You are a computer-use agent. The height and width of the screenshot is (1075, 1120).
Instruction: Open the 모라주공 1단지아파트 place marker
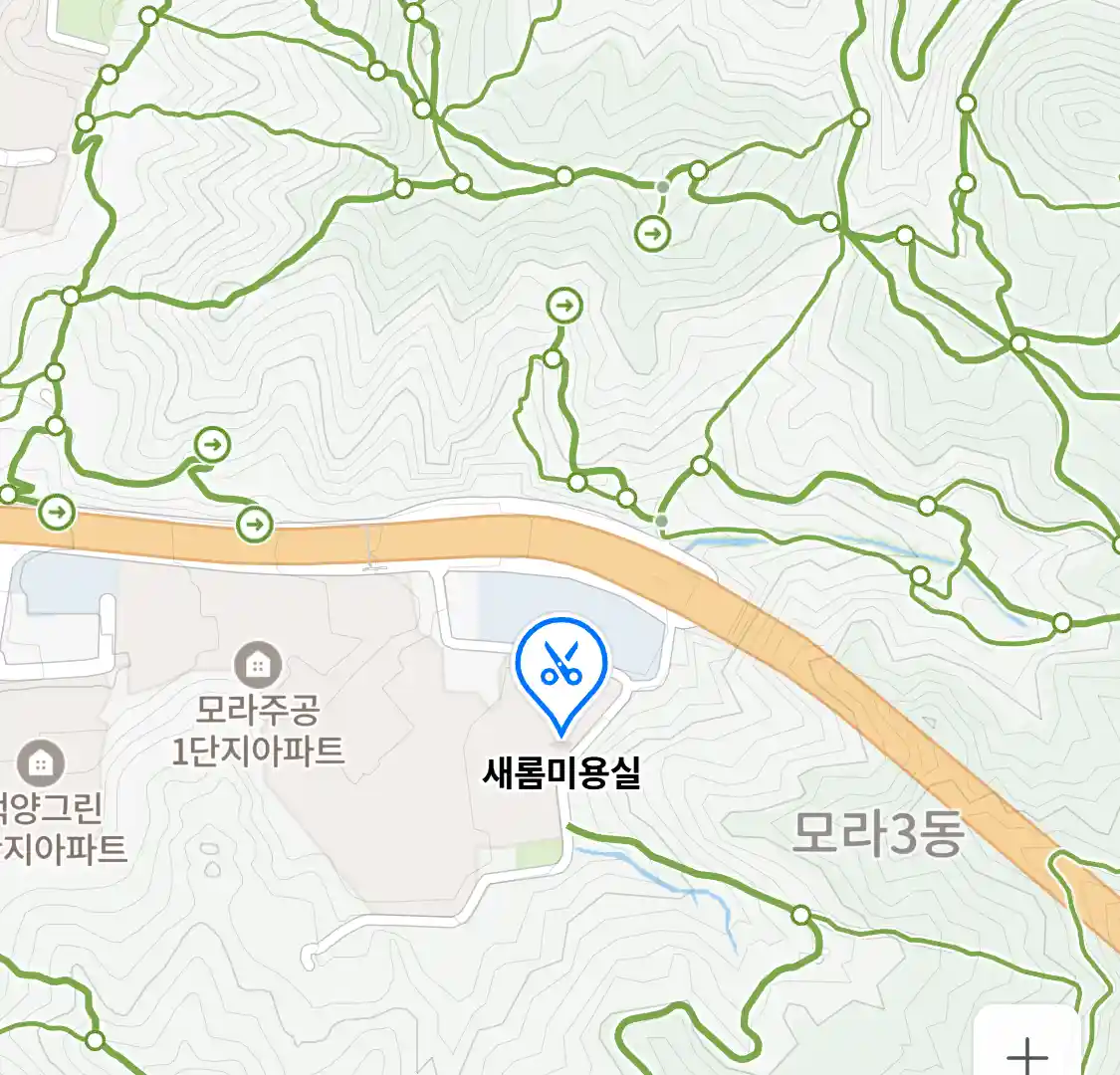click(x=258, y=665)
